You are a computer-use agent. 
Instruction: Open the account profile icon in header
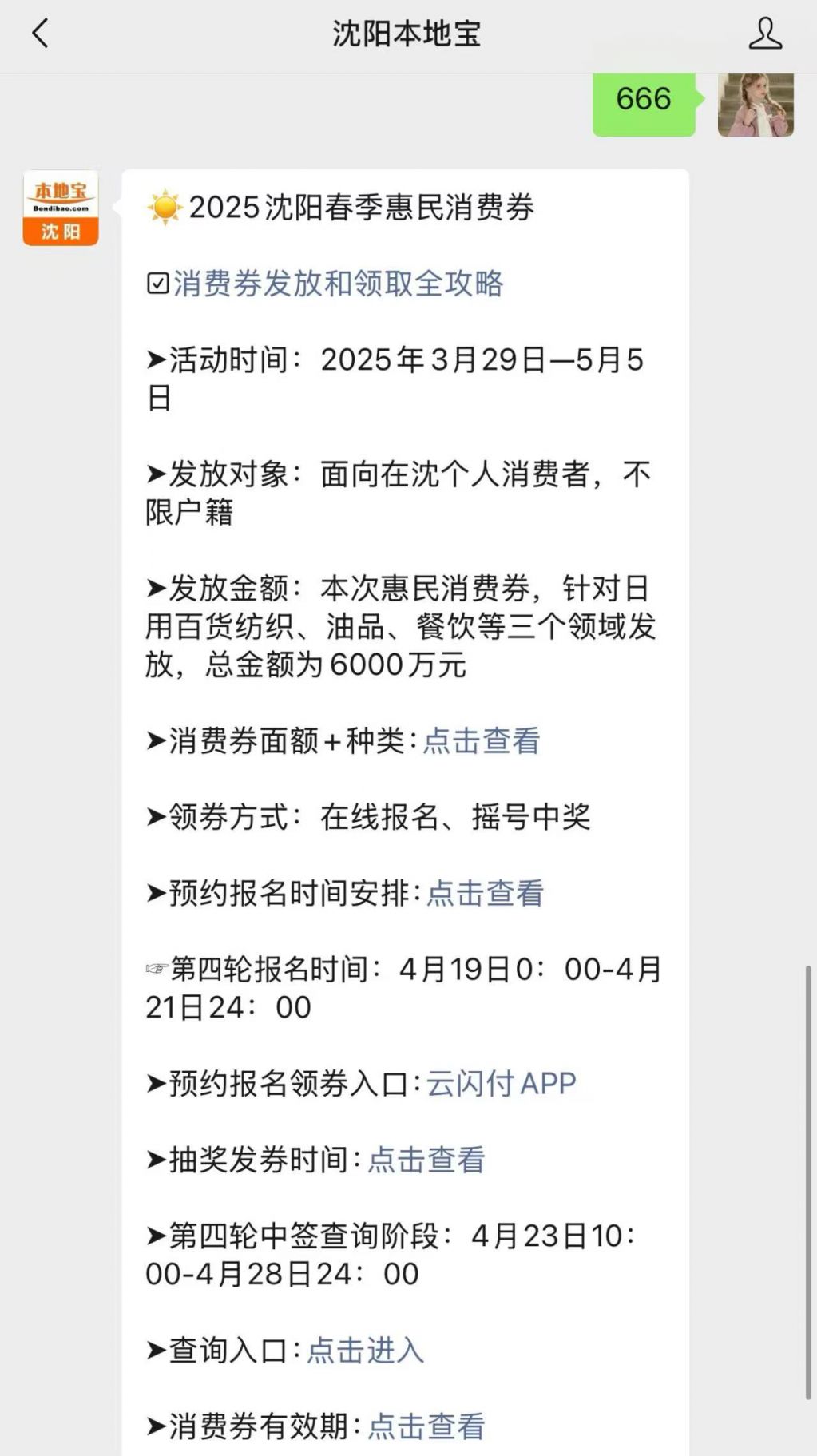(764, 34)
